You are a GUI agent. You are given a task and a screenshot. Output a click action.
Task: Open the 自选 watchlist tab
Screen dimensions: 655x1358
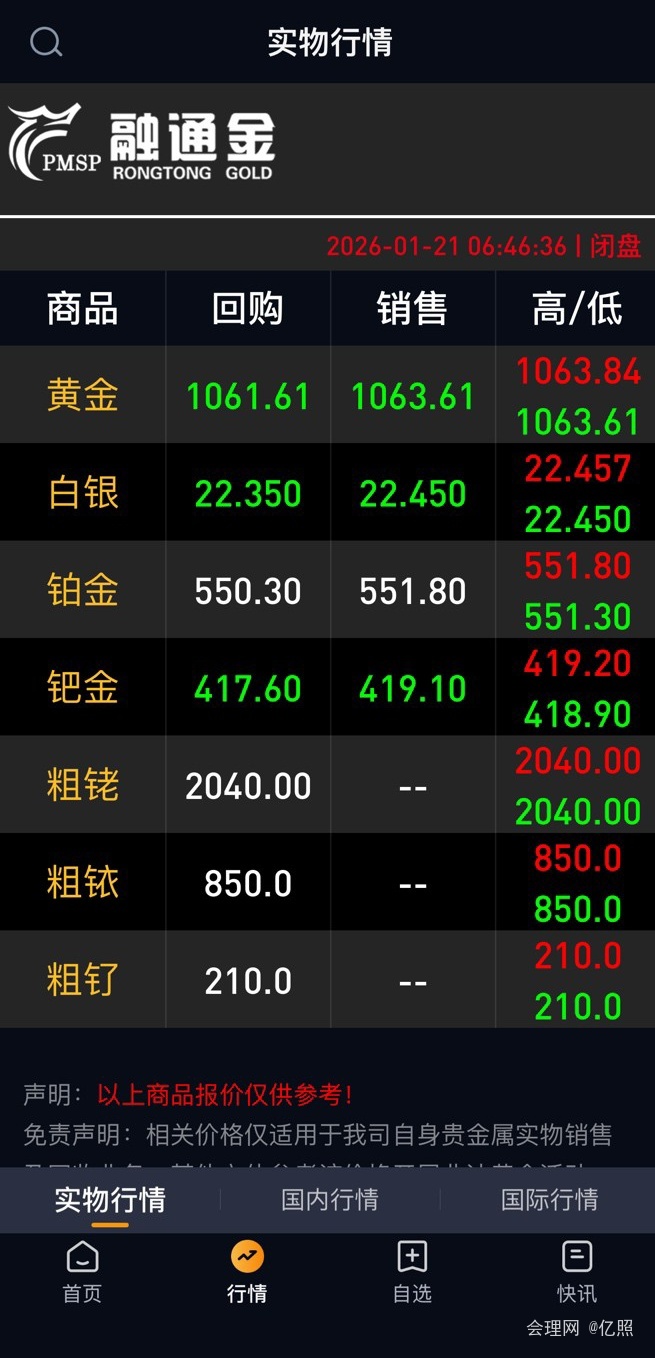point(412,1271)
